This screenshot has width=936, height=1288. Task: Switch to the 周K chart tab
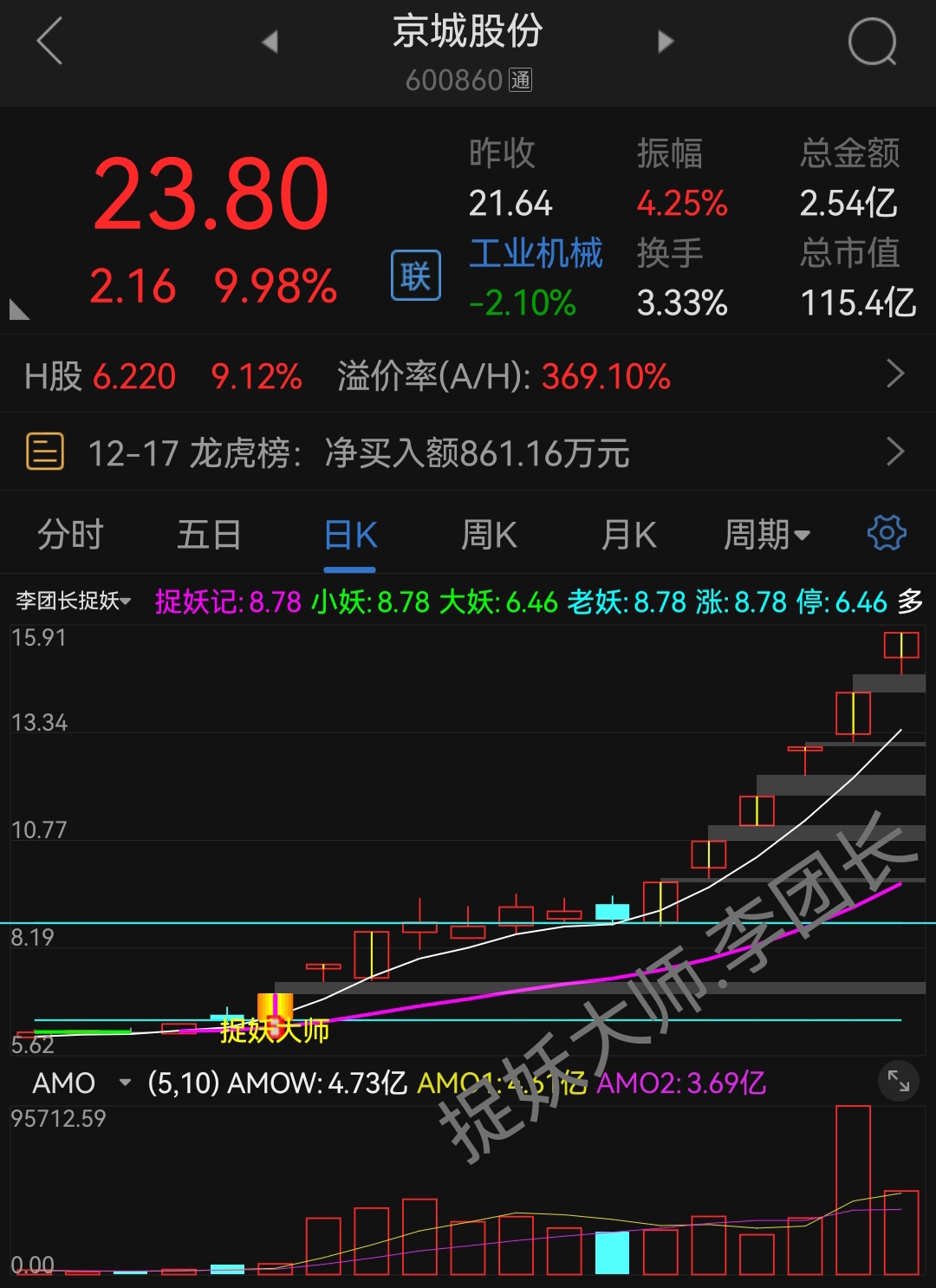coord(489,535)
